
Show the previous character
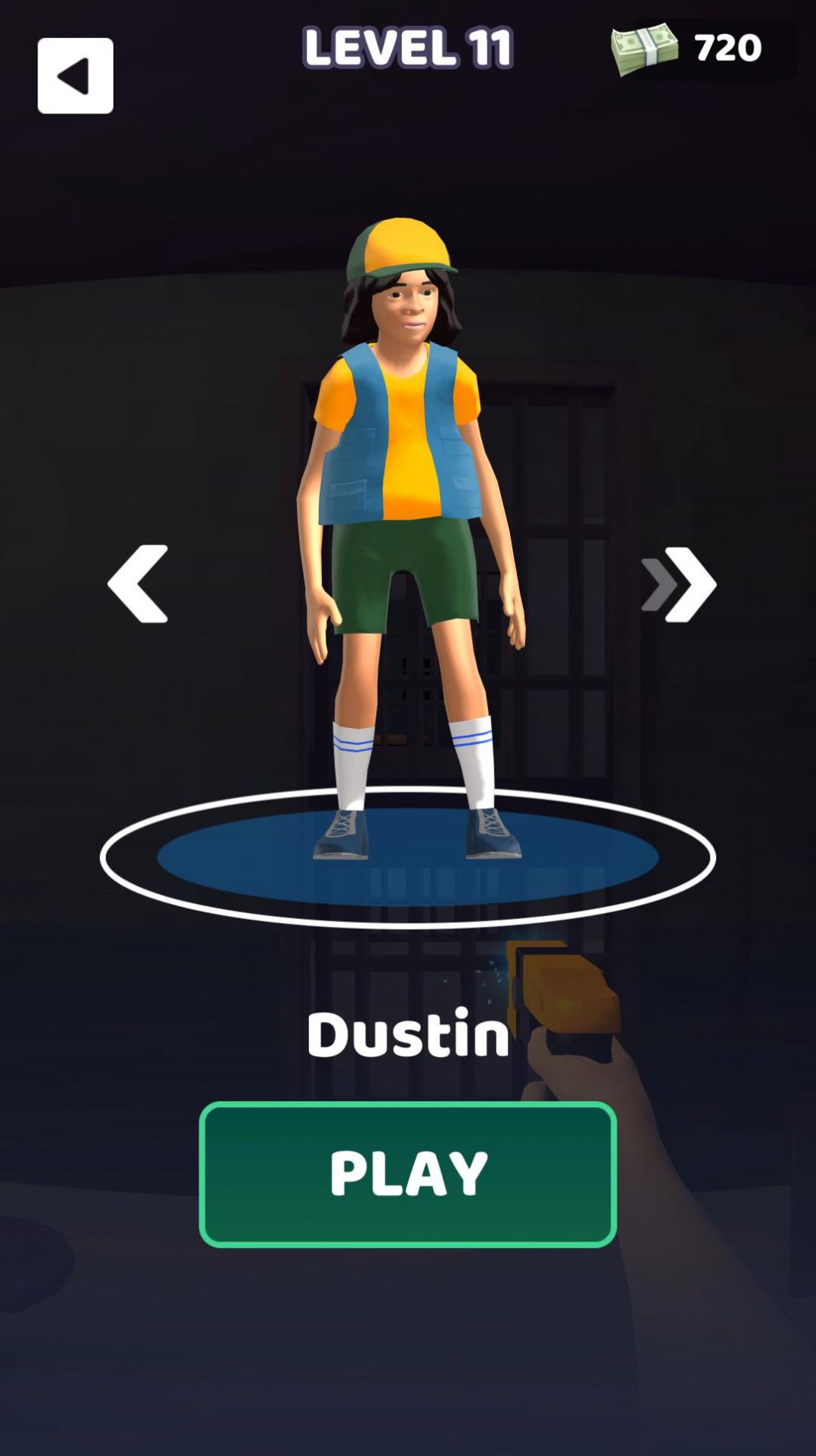(139, 584)
